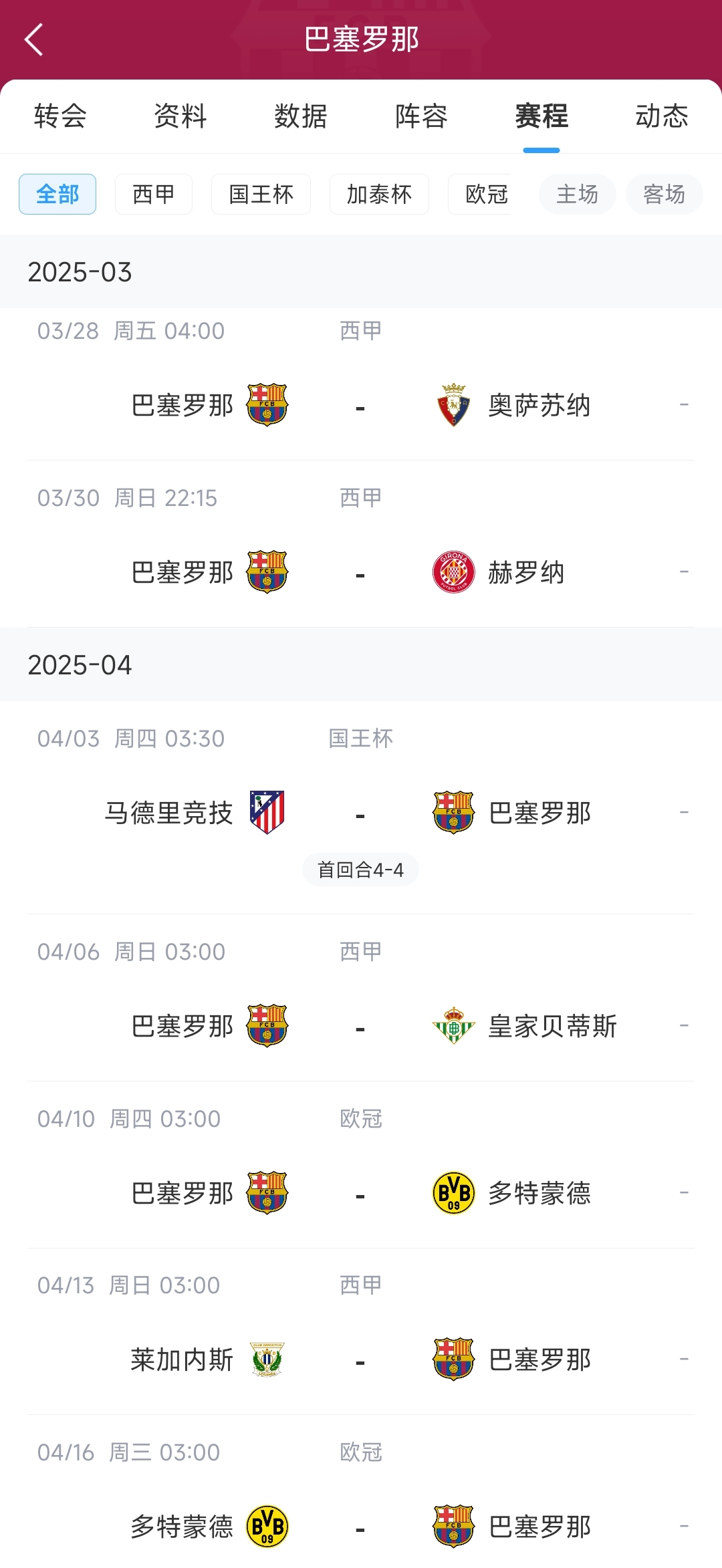Viewport: 722px width, 1568px height.
Task: Open the 巴塞罗那 vs 奥萨苏纳 match
Action: pyautogui.click(x=361, y=405)
